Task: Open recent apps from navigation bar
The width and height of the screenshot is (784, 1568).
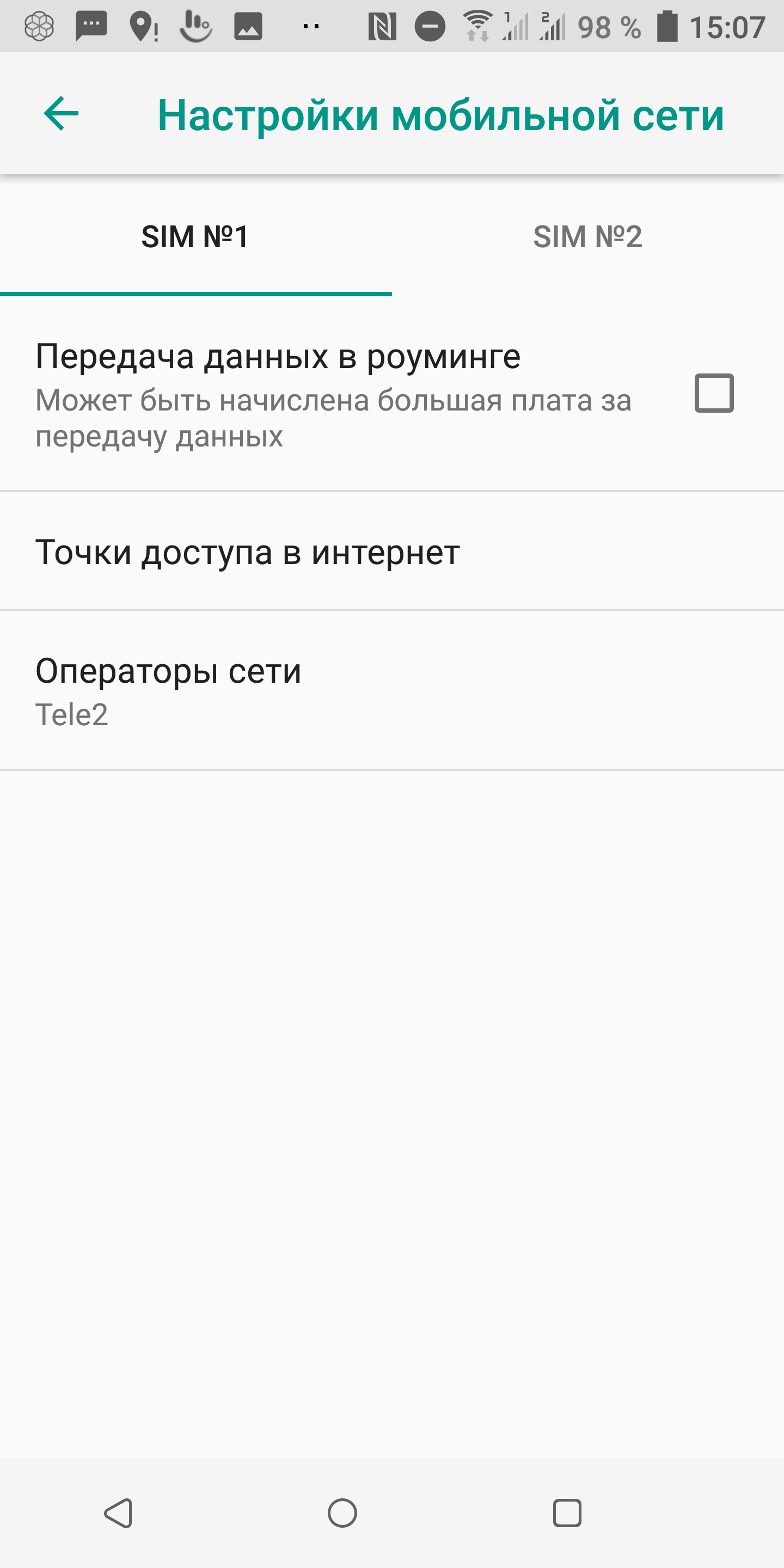Action: click(x=567, y=1512)
